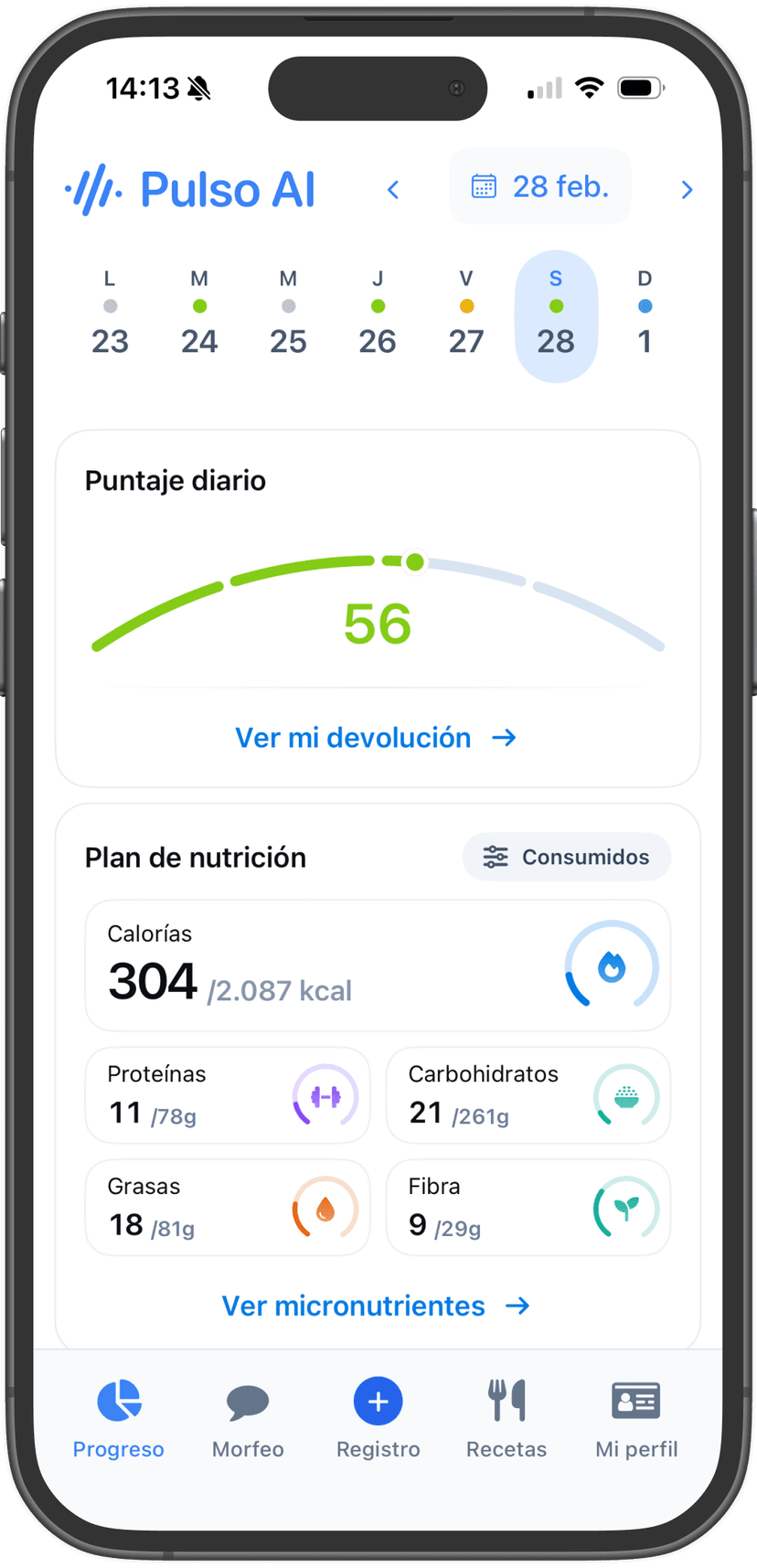Tap the Pulso AI logo waveform
The width and height of the screenshot is (757, 1568).
95,188
